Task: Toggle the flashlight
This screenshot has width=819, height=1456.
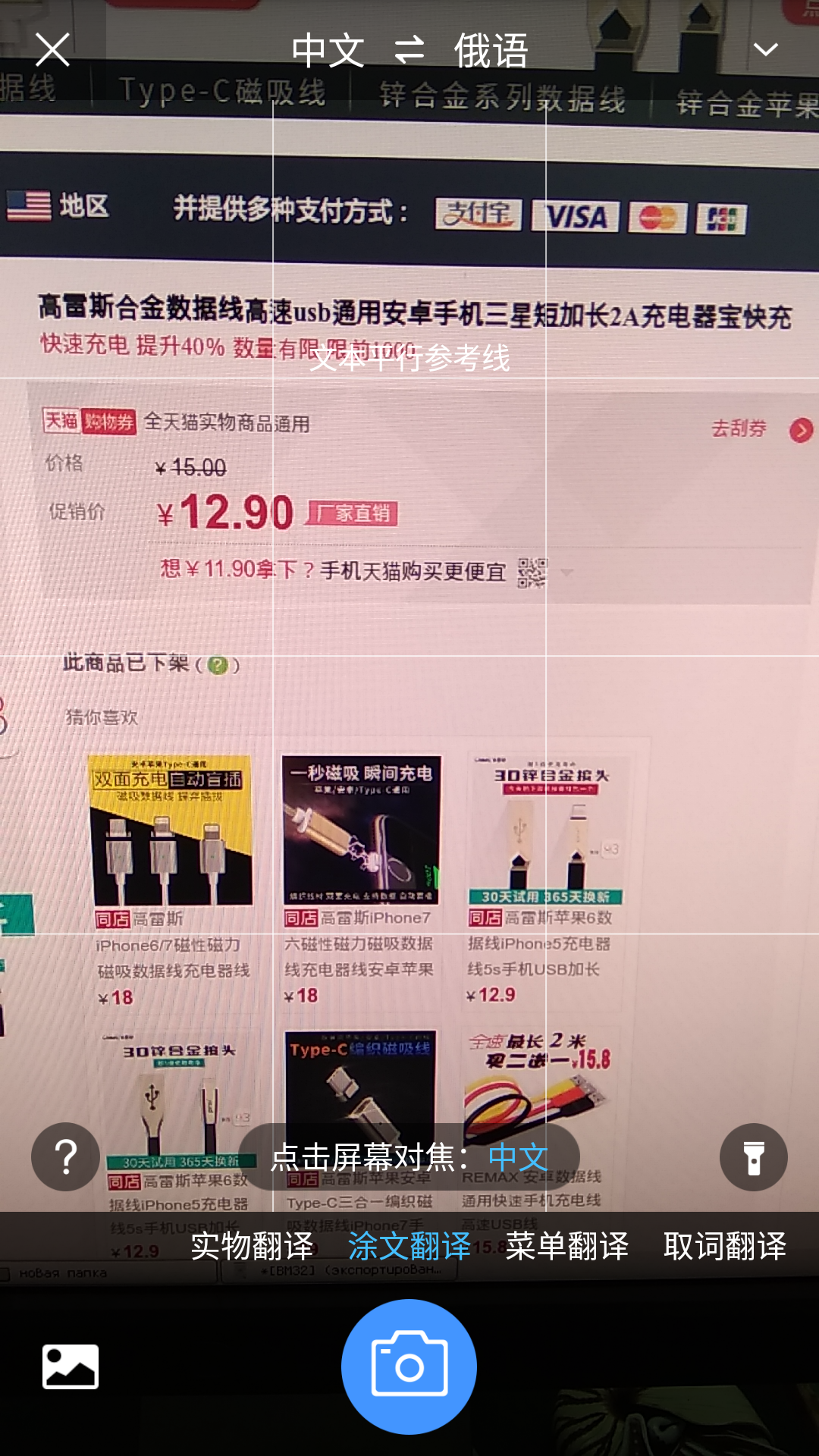Action: 754,1157
